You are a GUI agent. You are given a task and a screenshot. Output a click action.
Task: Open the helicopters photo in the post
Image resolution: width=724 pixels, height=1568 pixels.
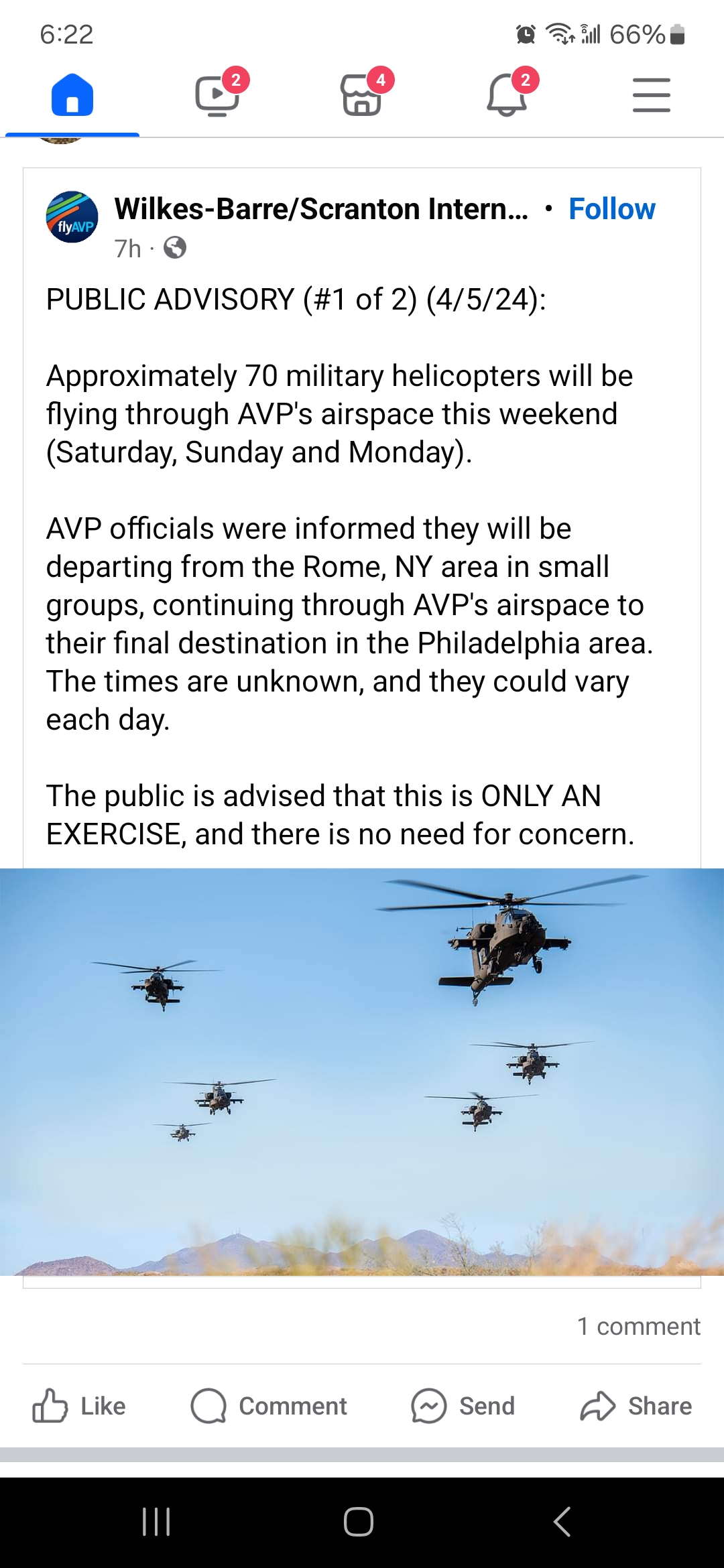coord(362,1071)
